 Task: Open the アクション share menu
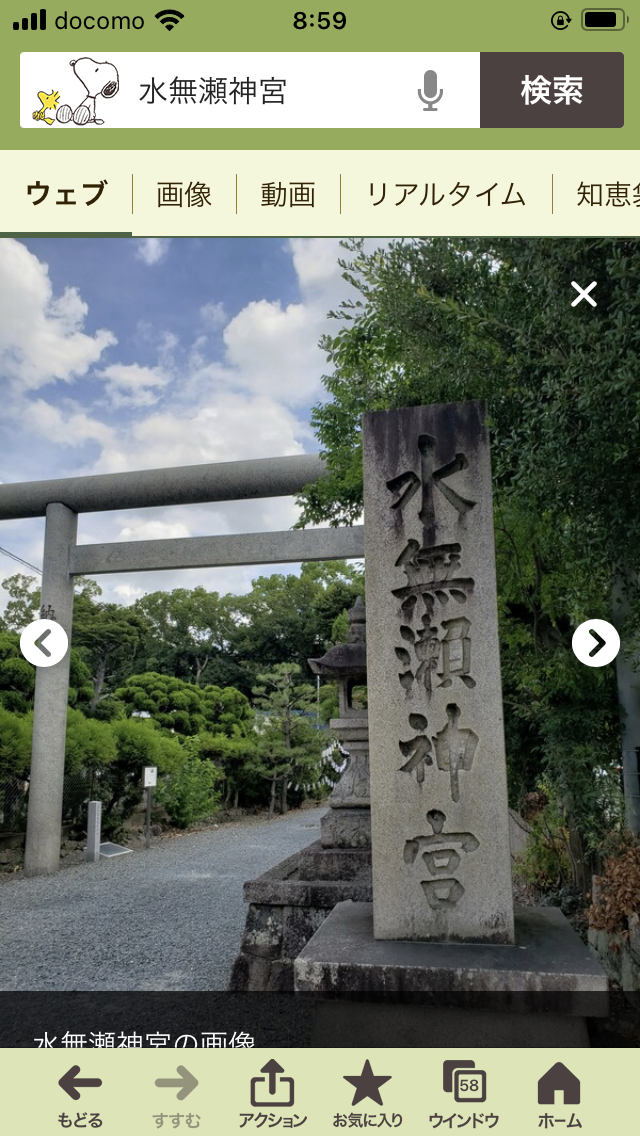tap(272, 1094)
